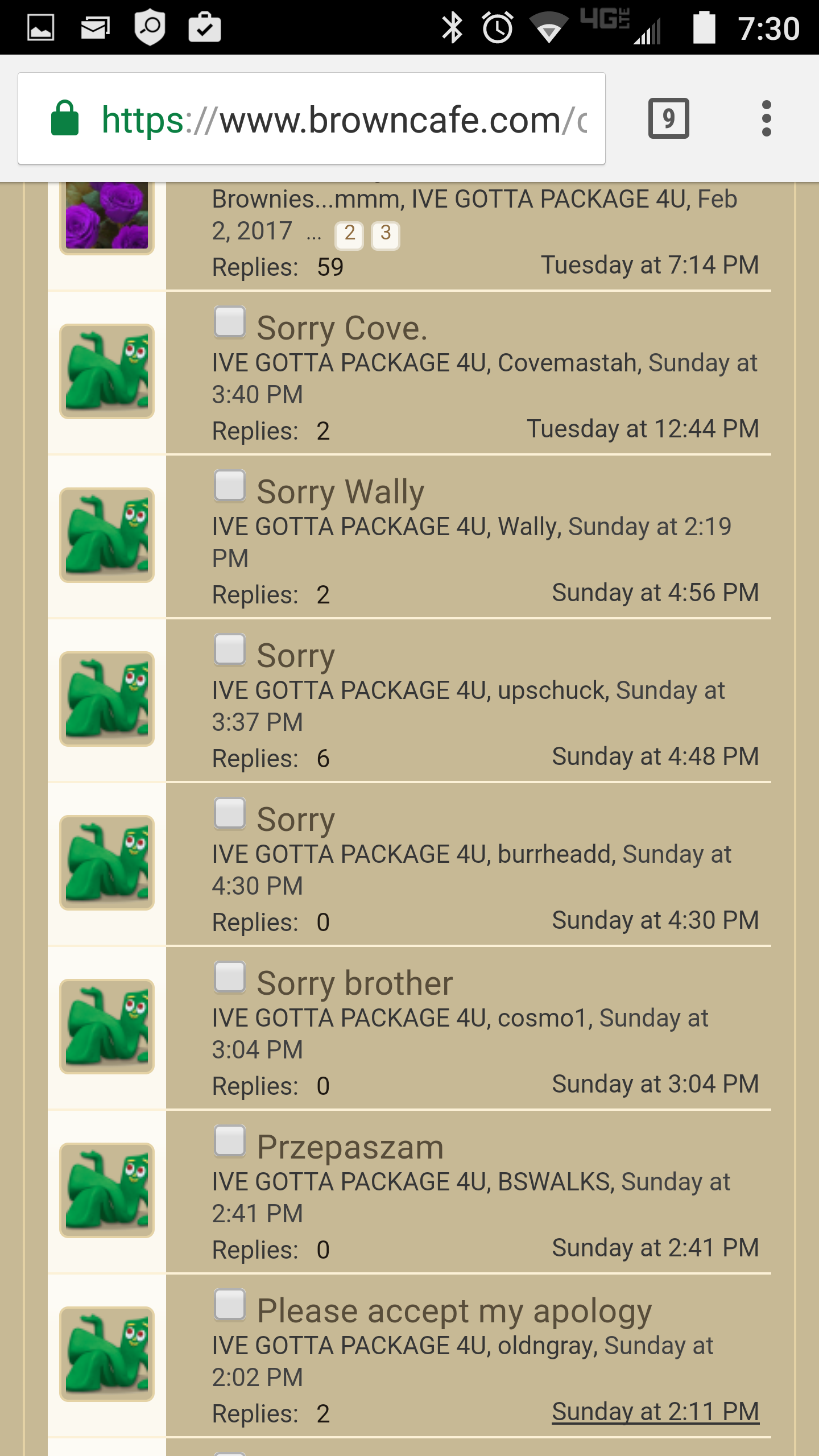The height and width of the screenshot is (1456, 819).
Task: Open Gumby avatar beside Sorry Cove. thread
Action: tap(107, 371)
